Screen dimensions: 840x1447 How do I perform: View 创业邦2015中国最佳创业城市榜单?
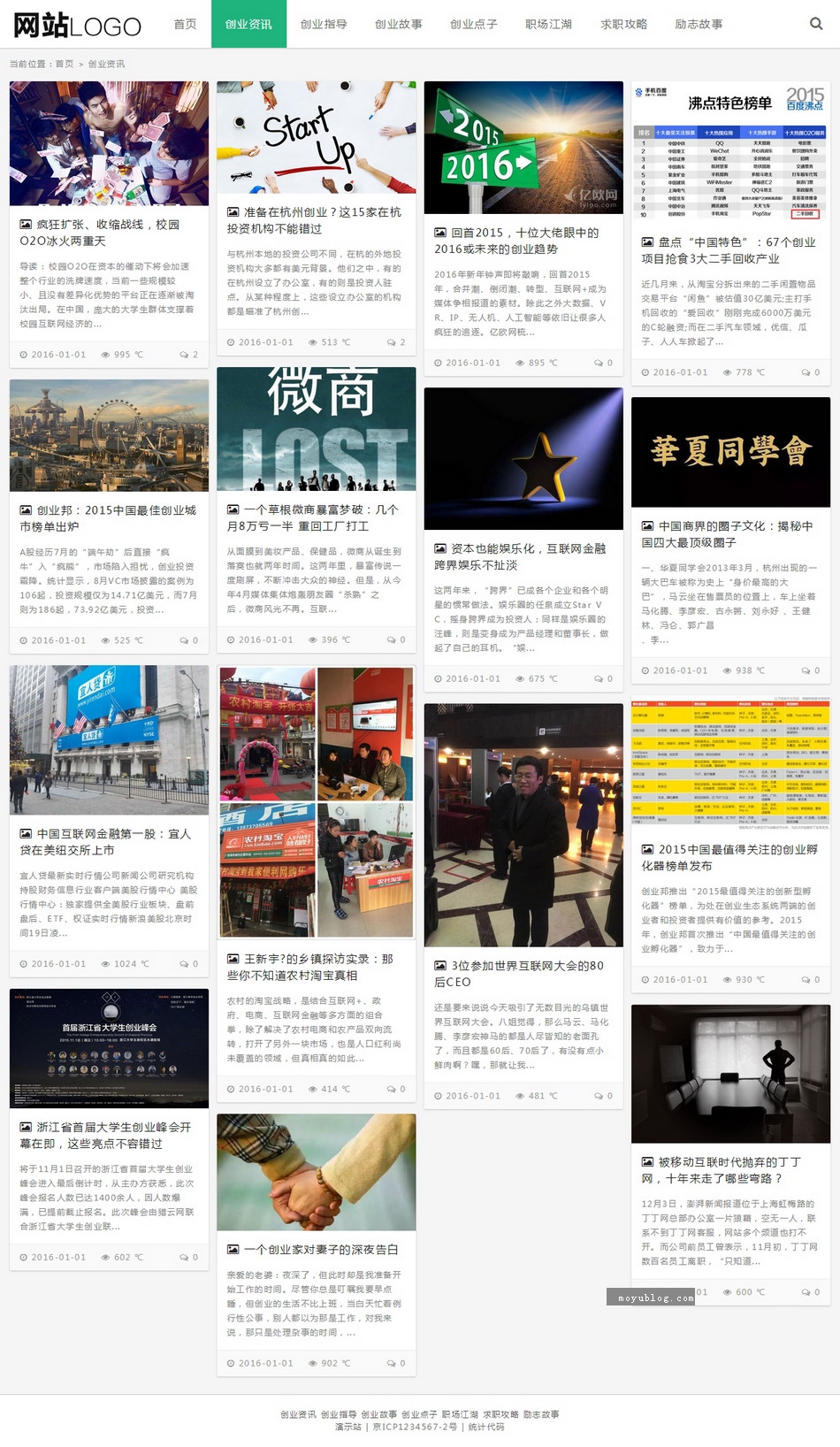coord(108,518)
